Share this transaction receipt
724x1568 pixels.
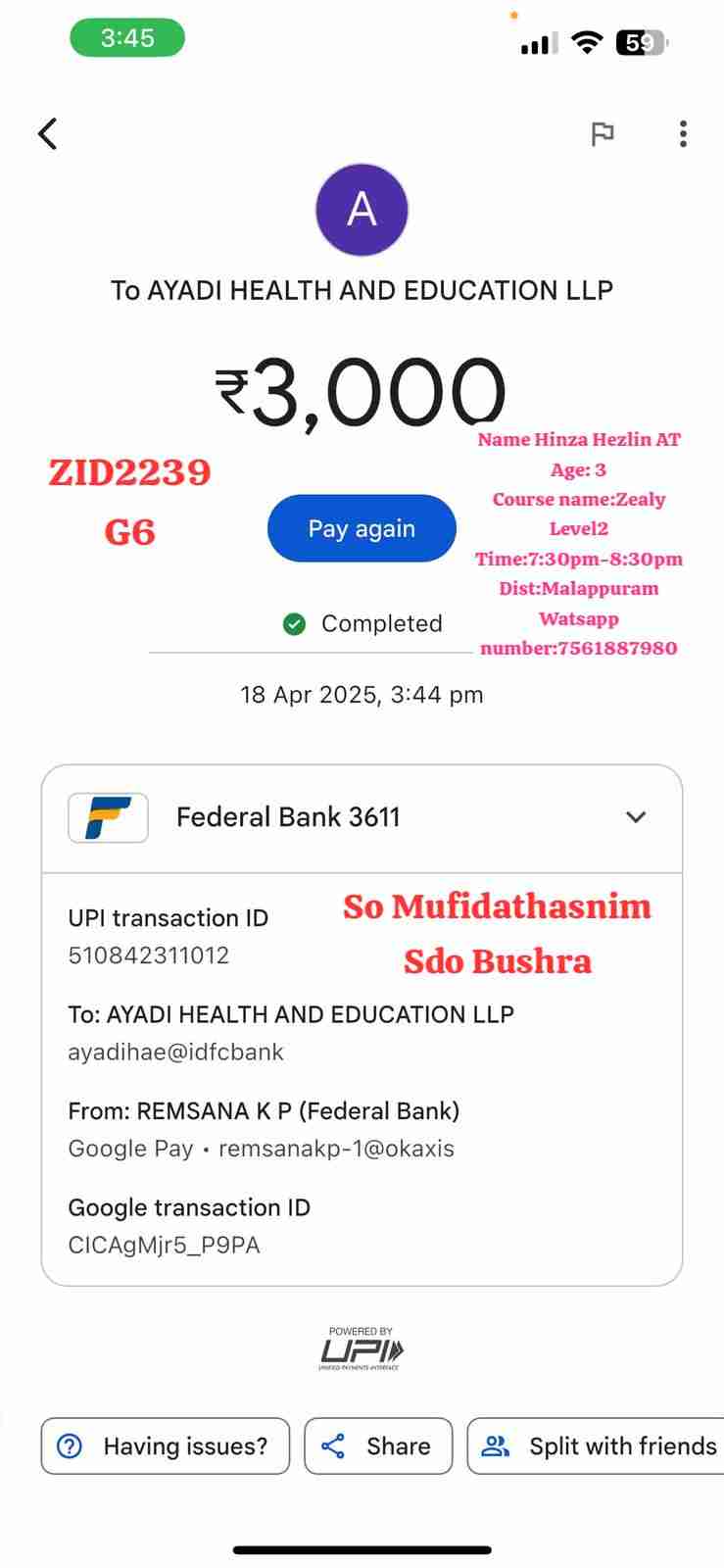[x=378, y=1445]
